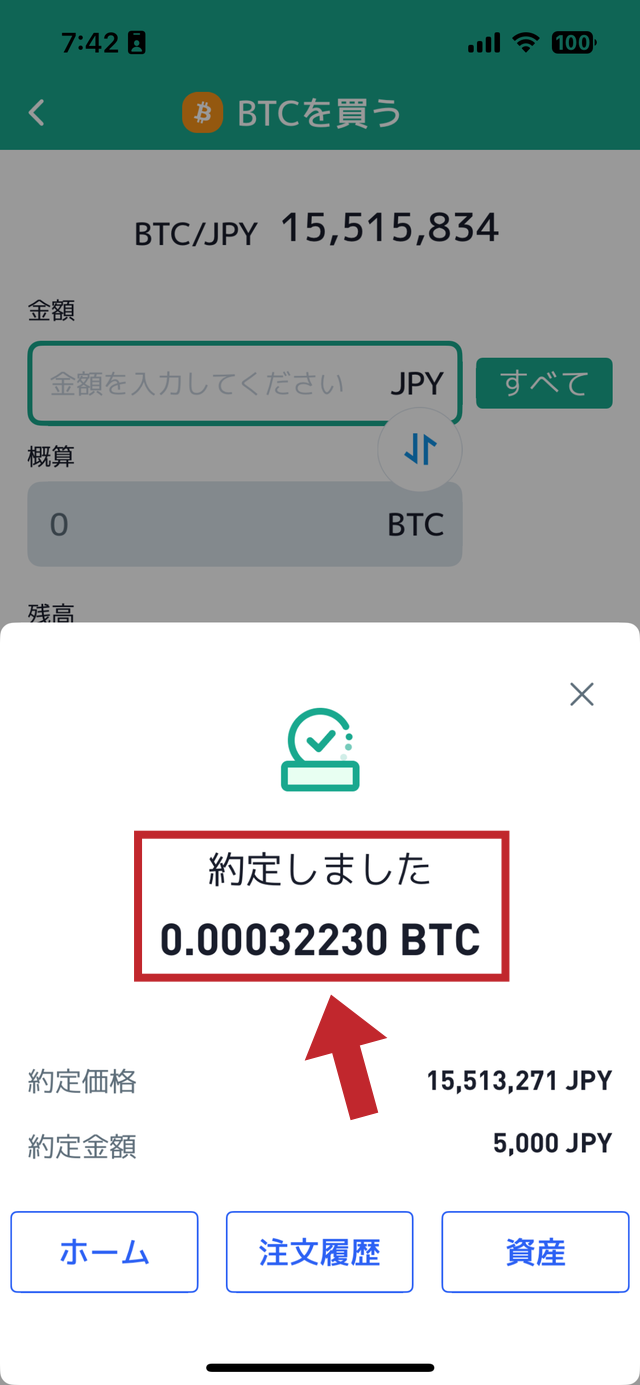Open 注文履歴 order history
The width and height of the screenshot is (640, 1385).
(319, 1251)
